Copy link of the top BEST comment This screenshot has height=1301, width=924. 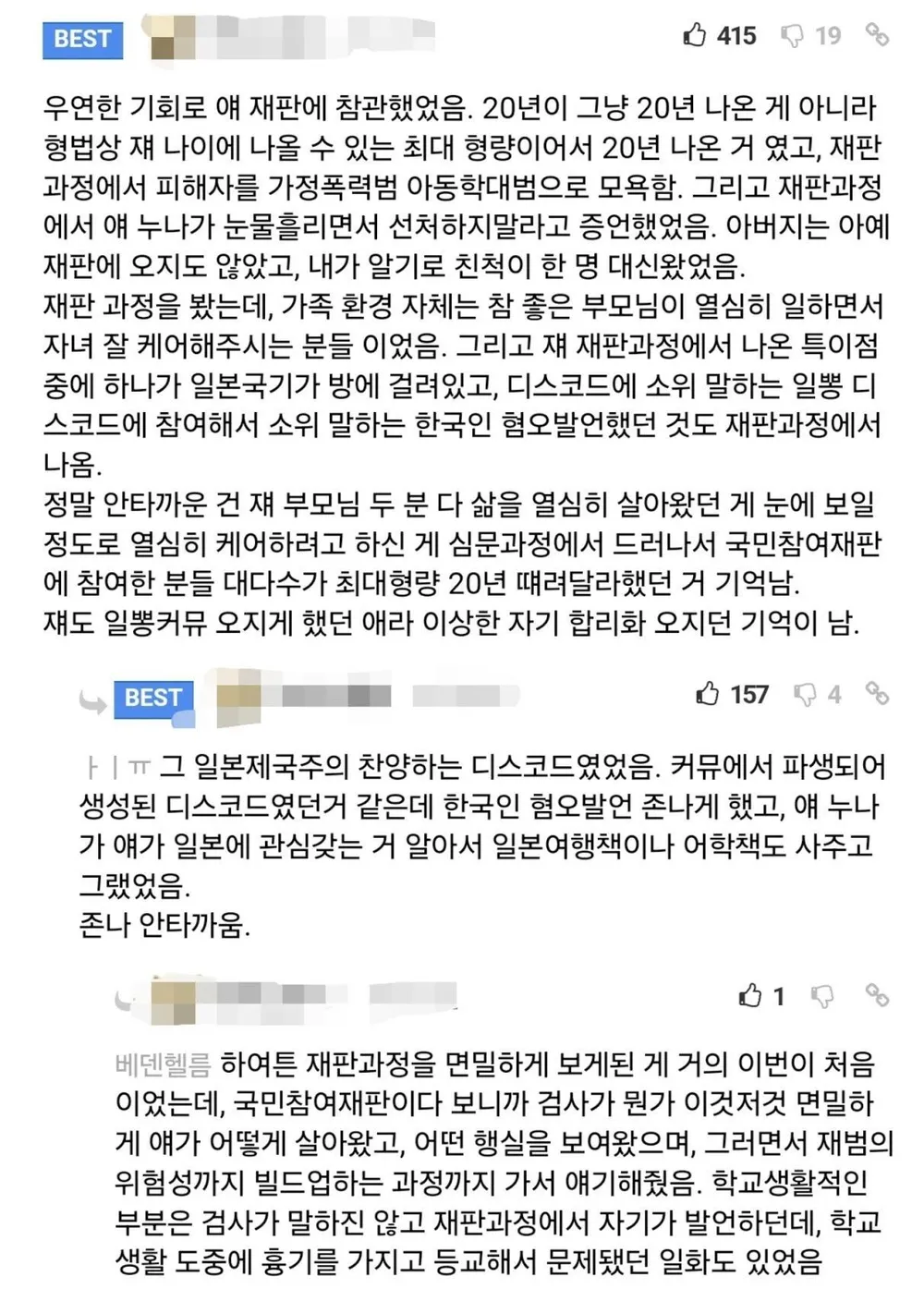pyautogui.click(x=877, y=36)
